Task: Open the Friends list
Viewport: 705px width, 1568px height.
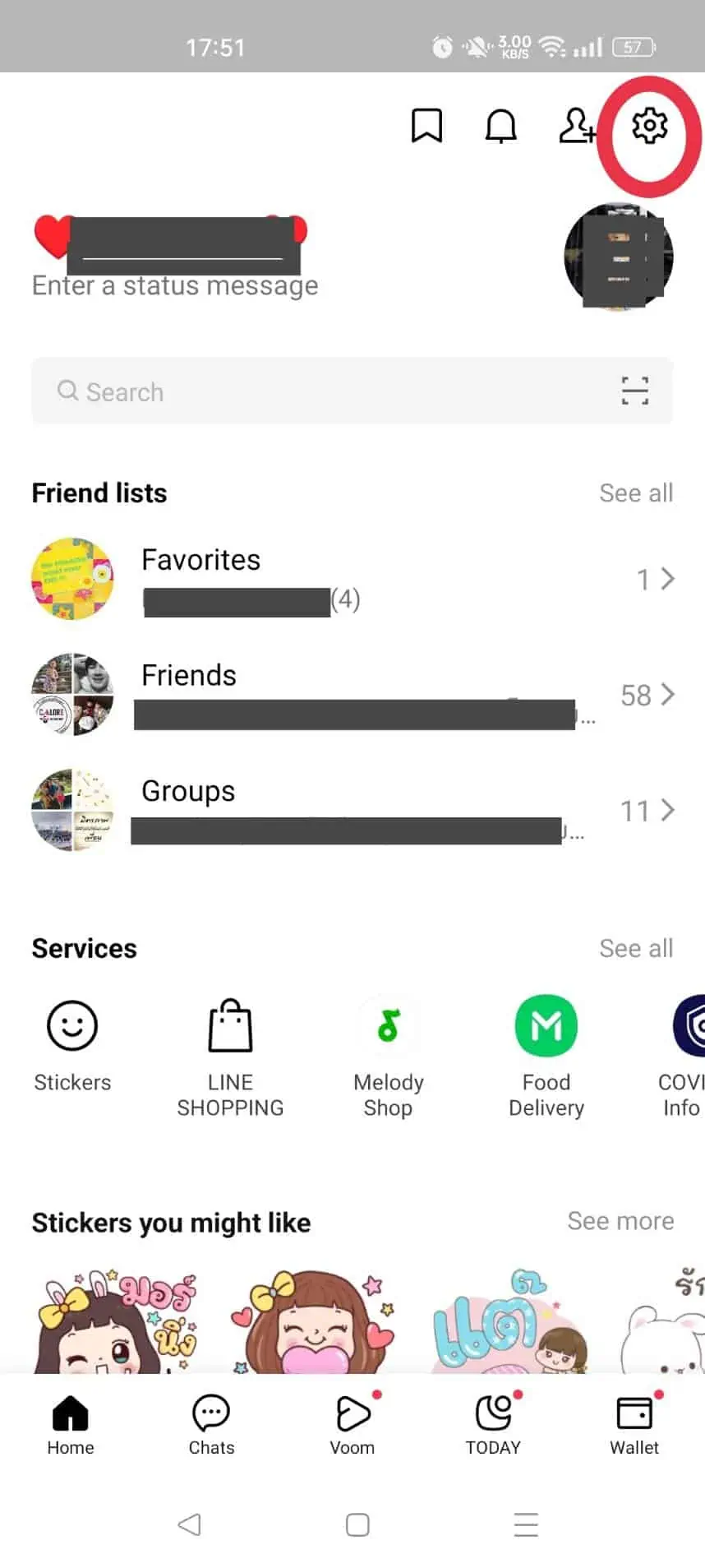Action: pyautogui.click(x=352, y=695)
